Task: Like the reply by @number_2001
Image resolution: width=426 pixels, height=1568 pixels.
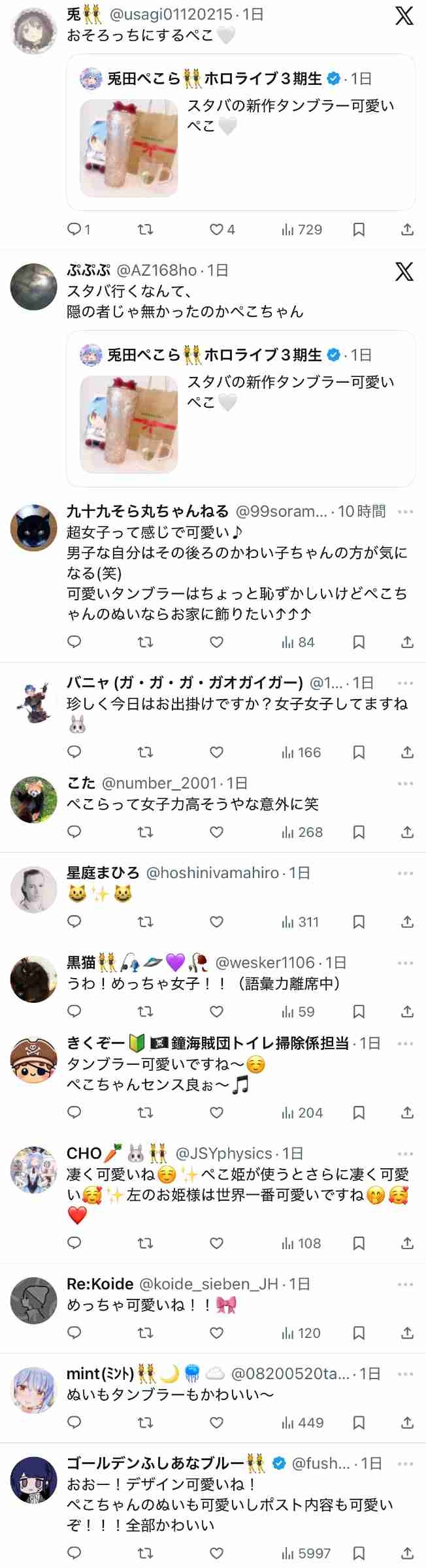Action: [216, 832]
